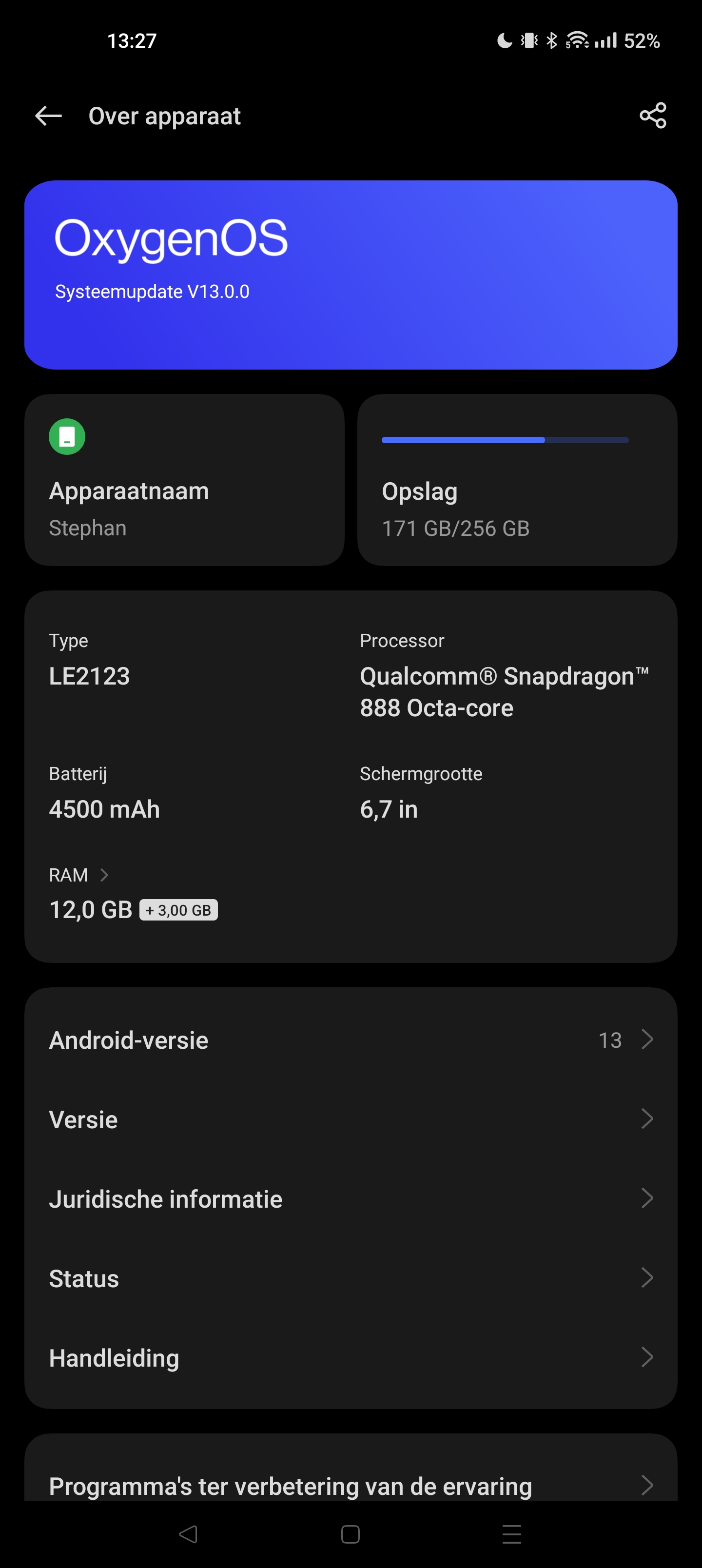Share device info via share icon
Viewport: 702px width, 1568px height.
[x=653, y=116]
